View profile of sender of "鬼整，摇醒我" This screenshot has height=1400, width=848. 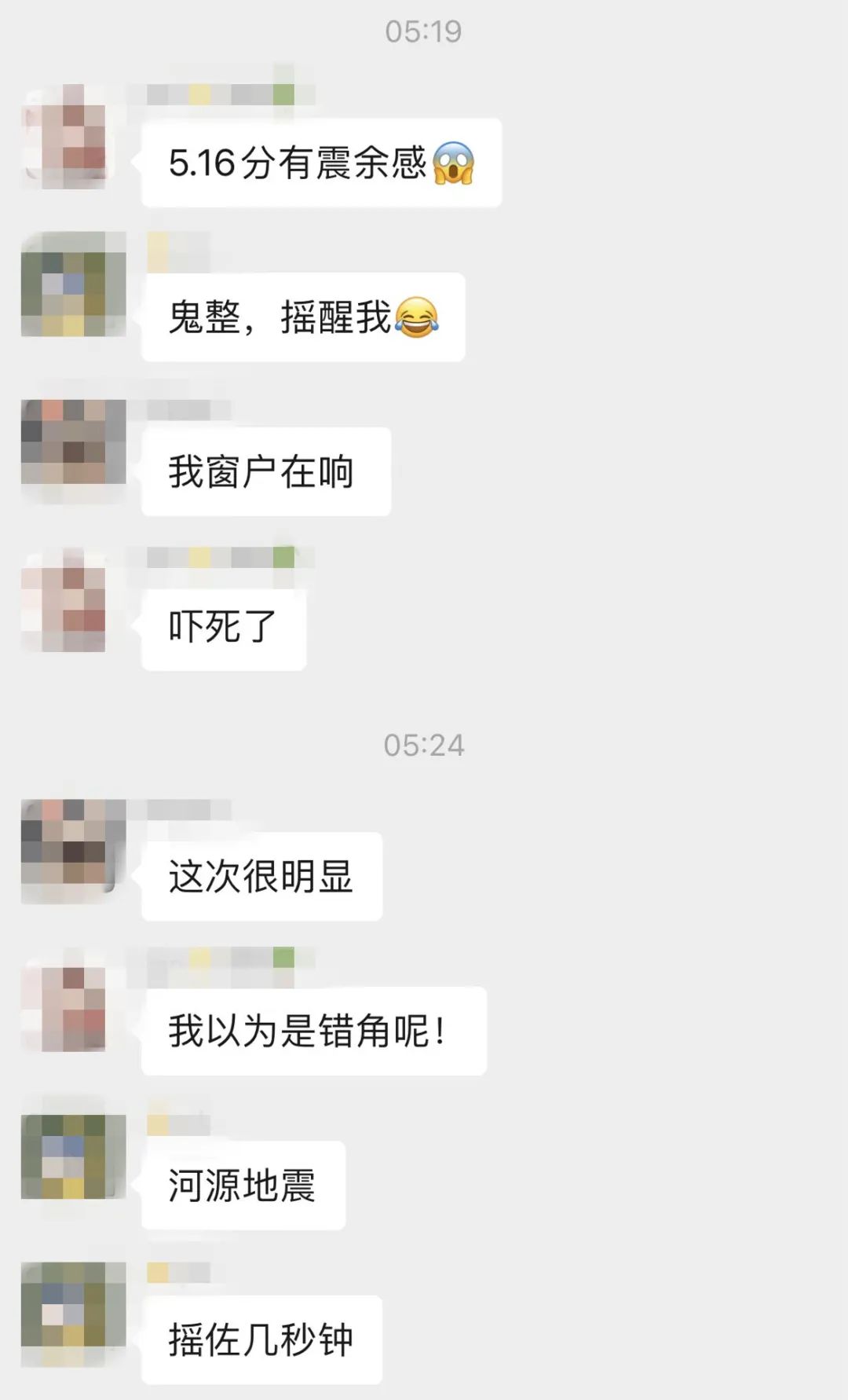[73, 284]
